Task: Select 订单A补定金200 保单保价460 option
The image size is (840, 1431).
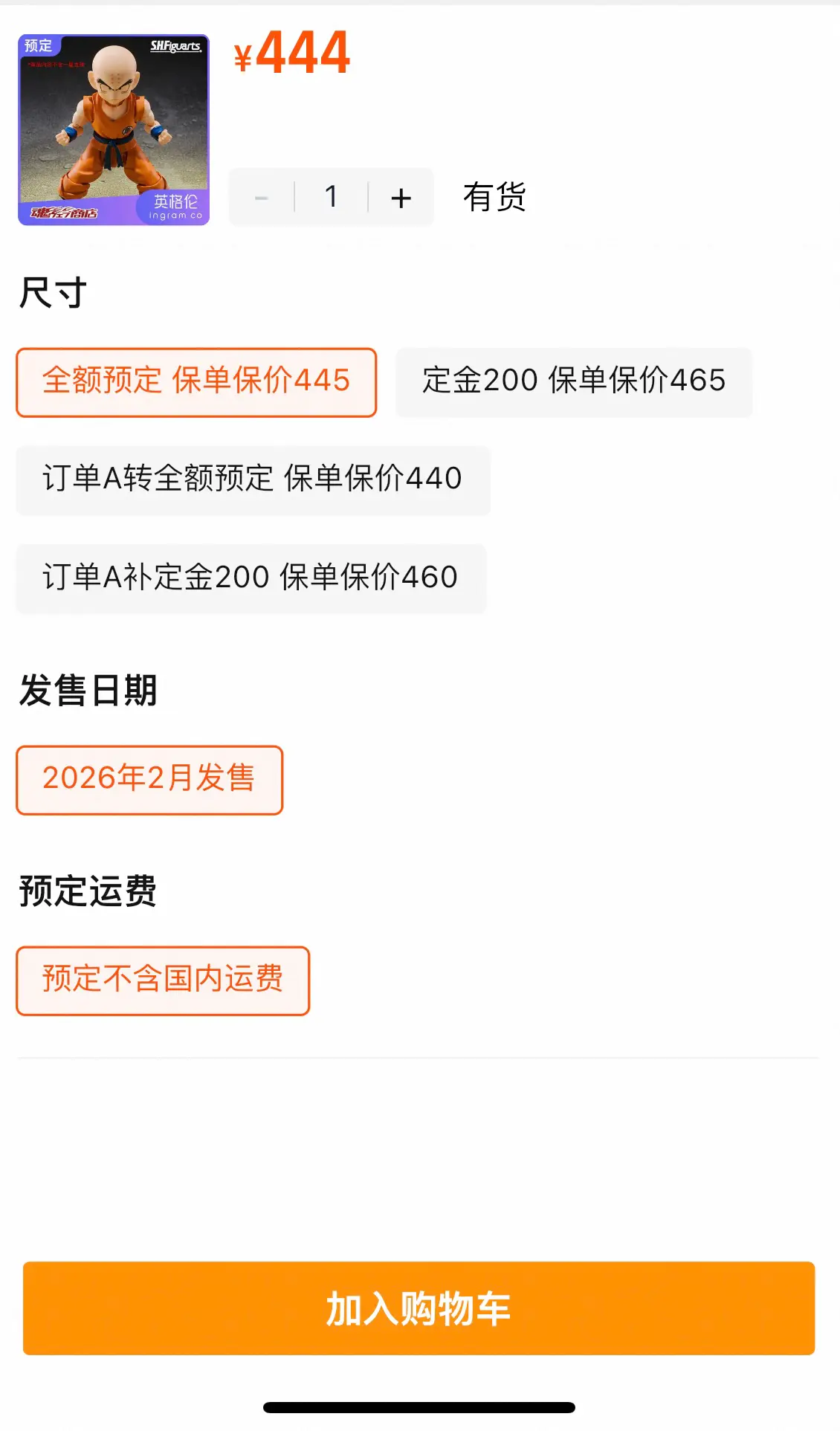Action: [x=251, y=579]
